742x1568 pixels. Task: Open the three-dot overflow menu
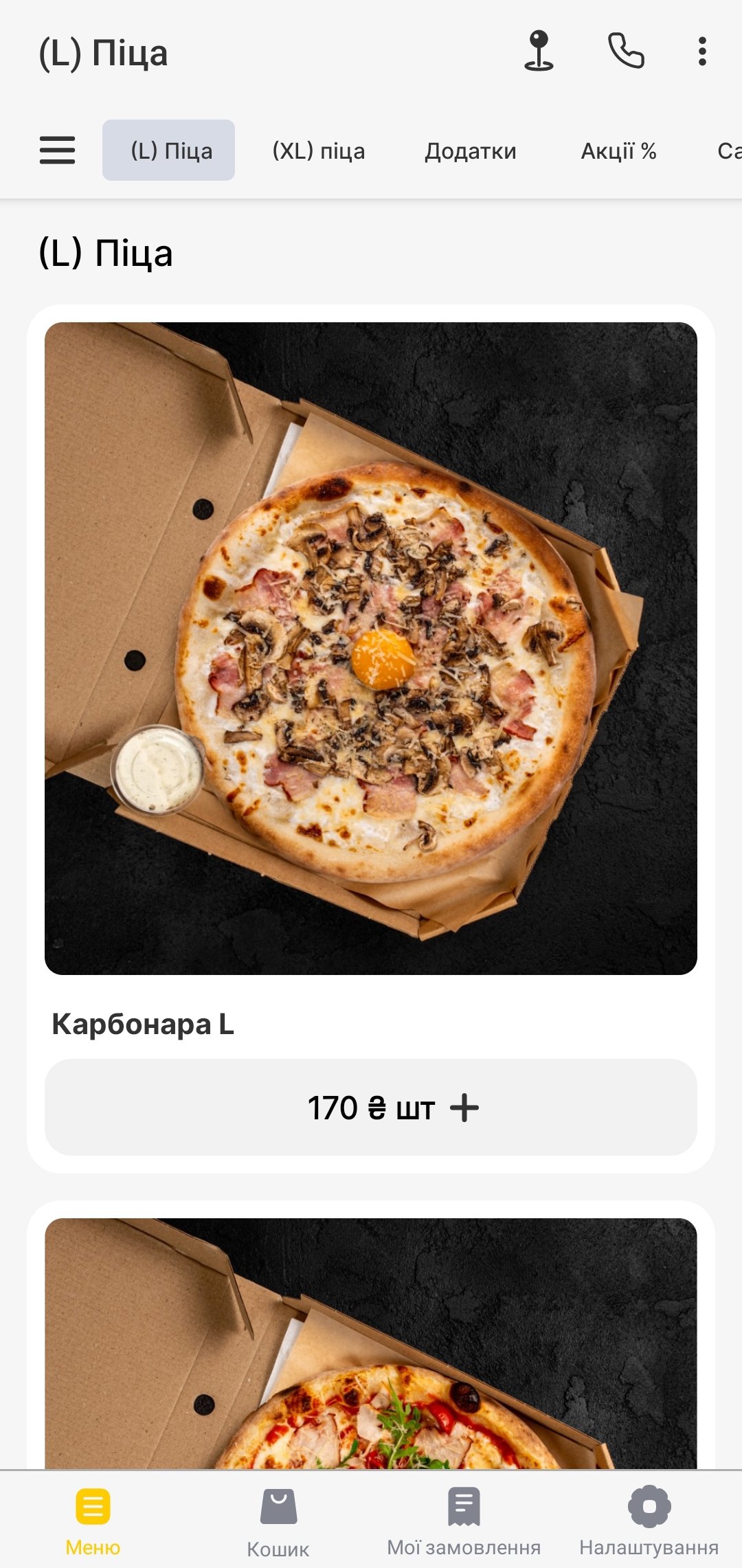(x=701, y=52)
